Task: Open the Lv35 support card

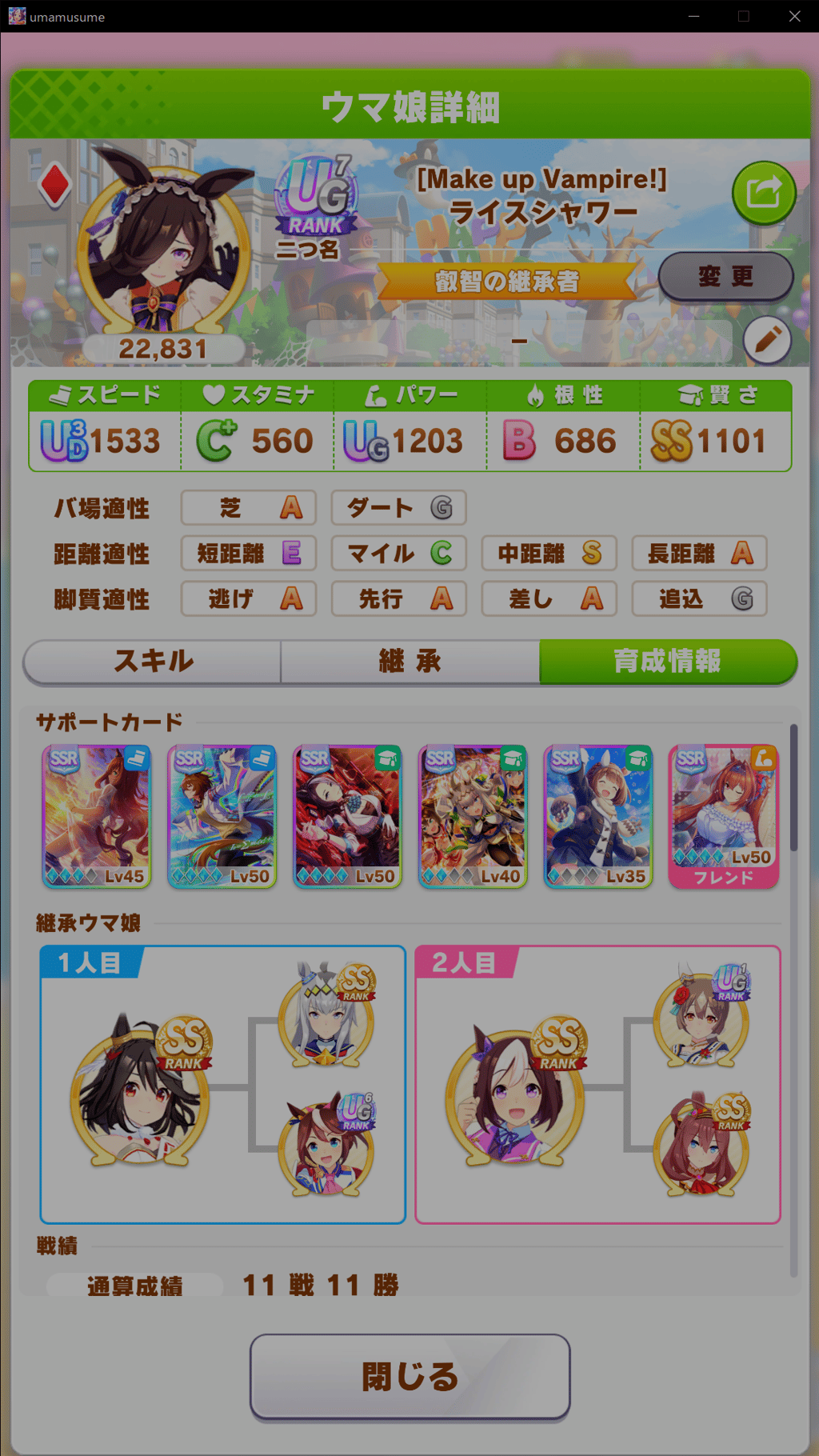Action: coord(598,816)
